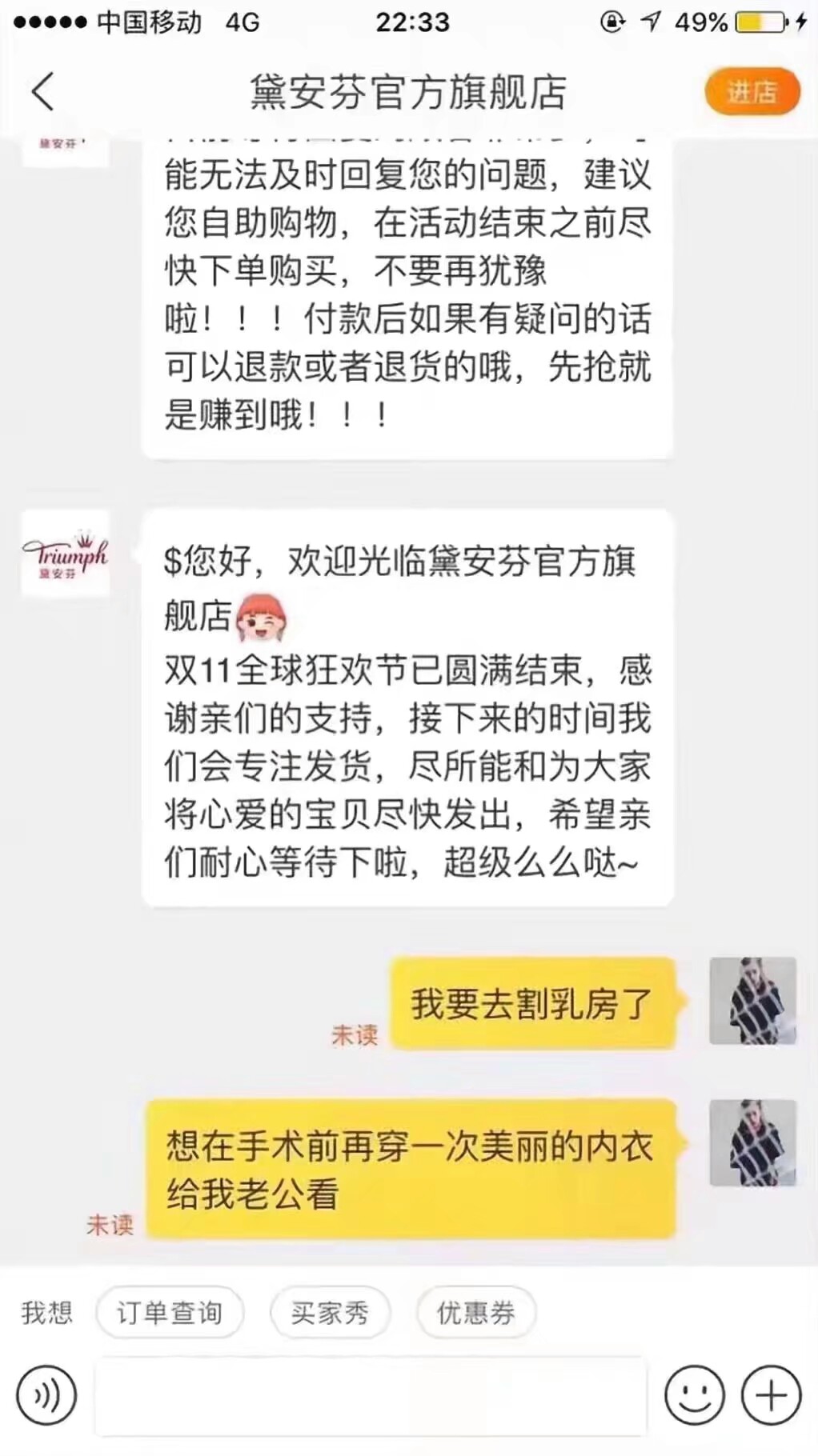818x1456 pixels.
Task: Tap the small store avatar beside welcome message
Action: pos(66,144)
